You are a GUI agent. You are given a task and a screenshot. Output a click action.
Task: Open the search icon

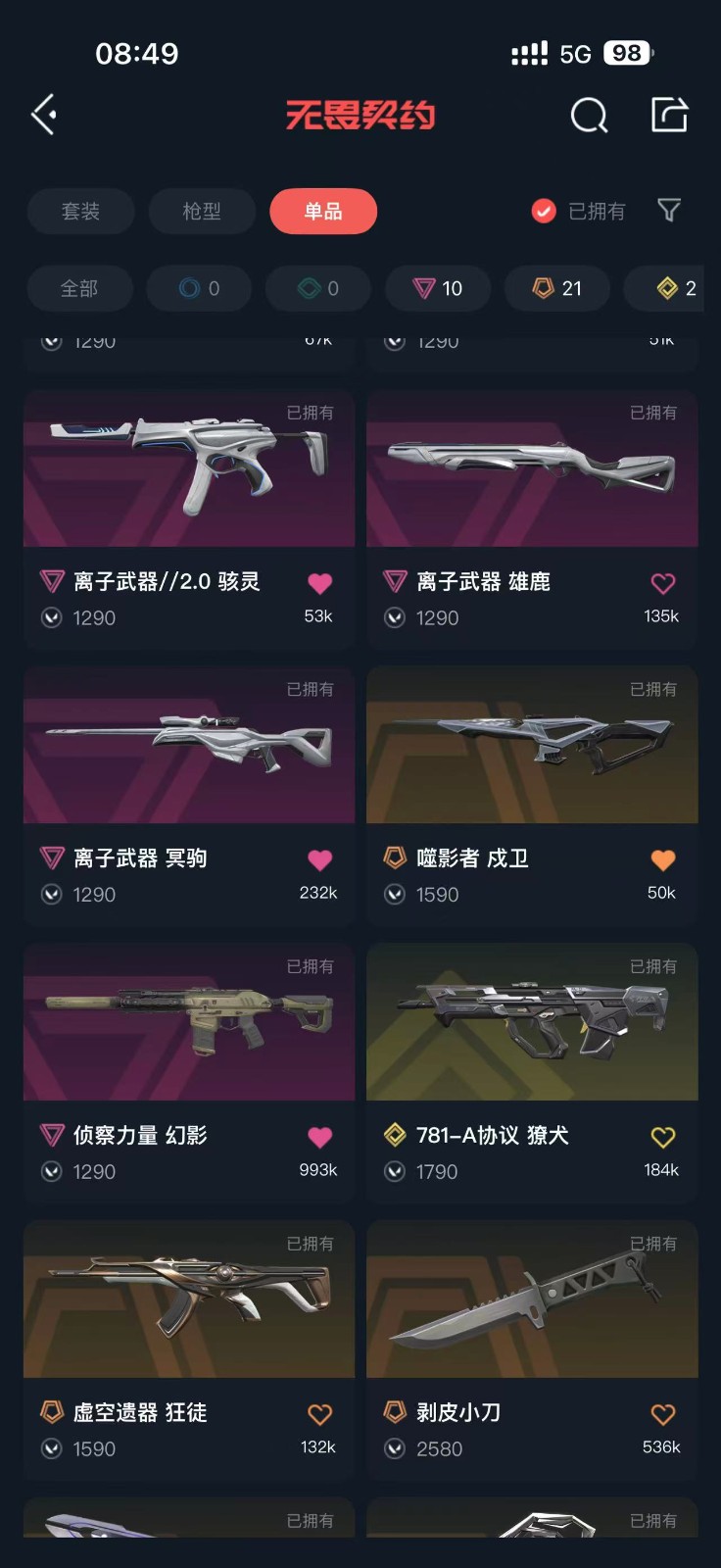pos(589,116)
